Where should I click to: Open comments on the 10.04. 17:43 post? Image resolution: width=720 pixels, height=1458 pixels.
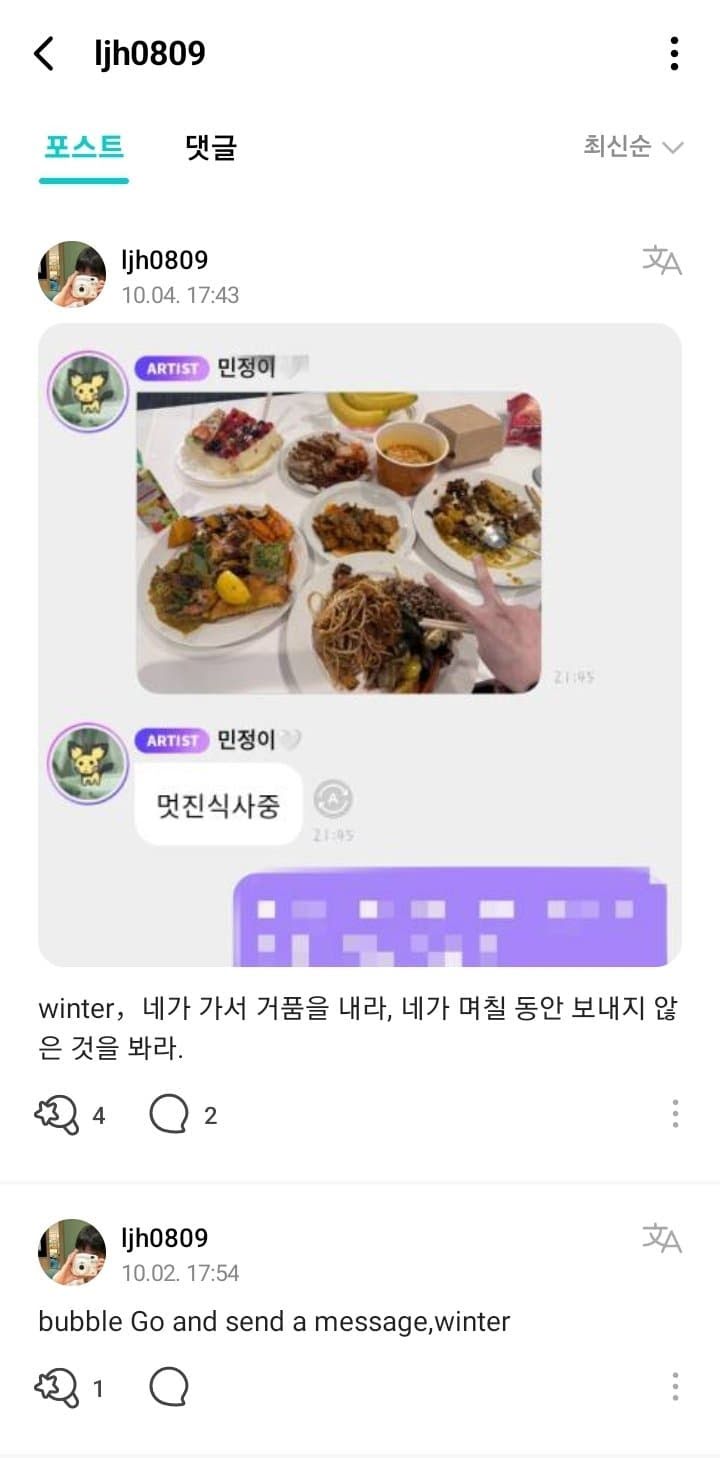[x=169, y=1114]
